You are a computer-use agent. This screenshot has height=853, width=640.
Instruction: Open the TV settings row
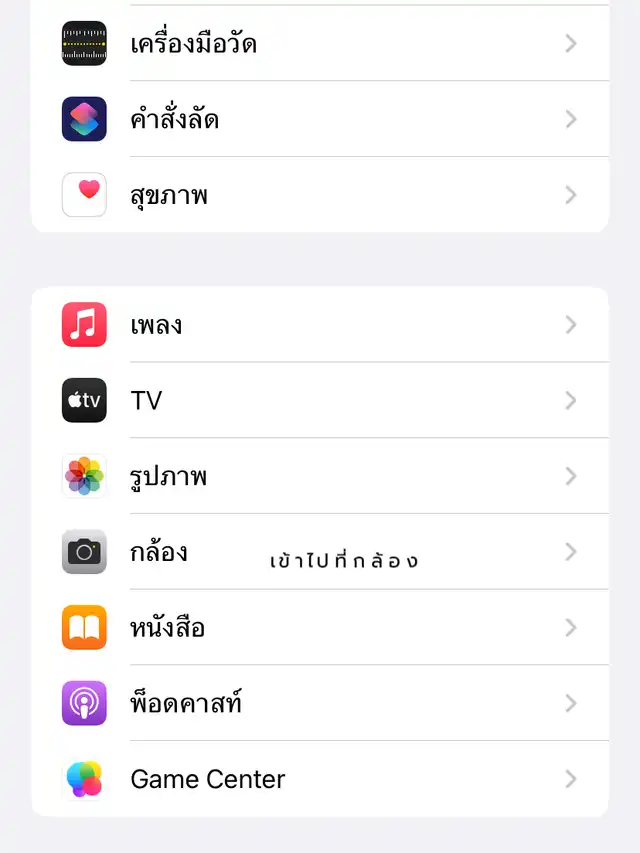[320, 401]
